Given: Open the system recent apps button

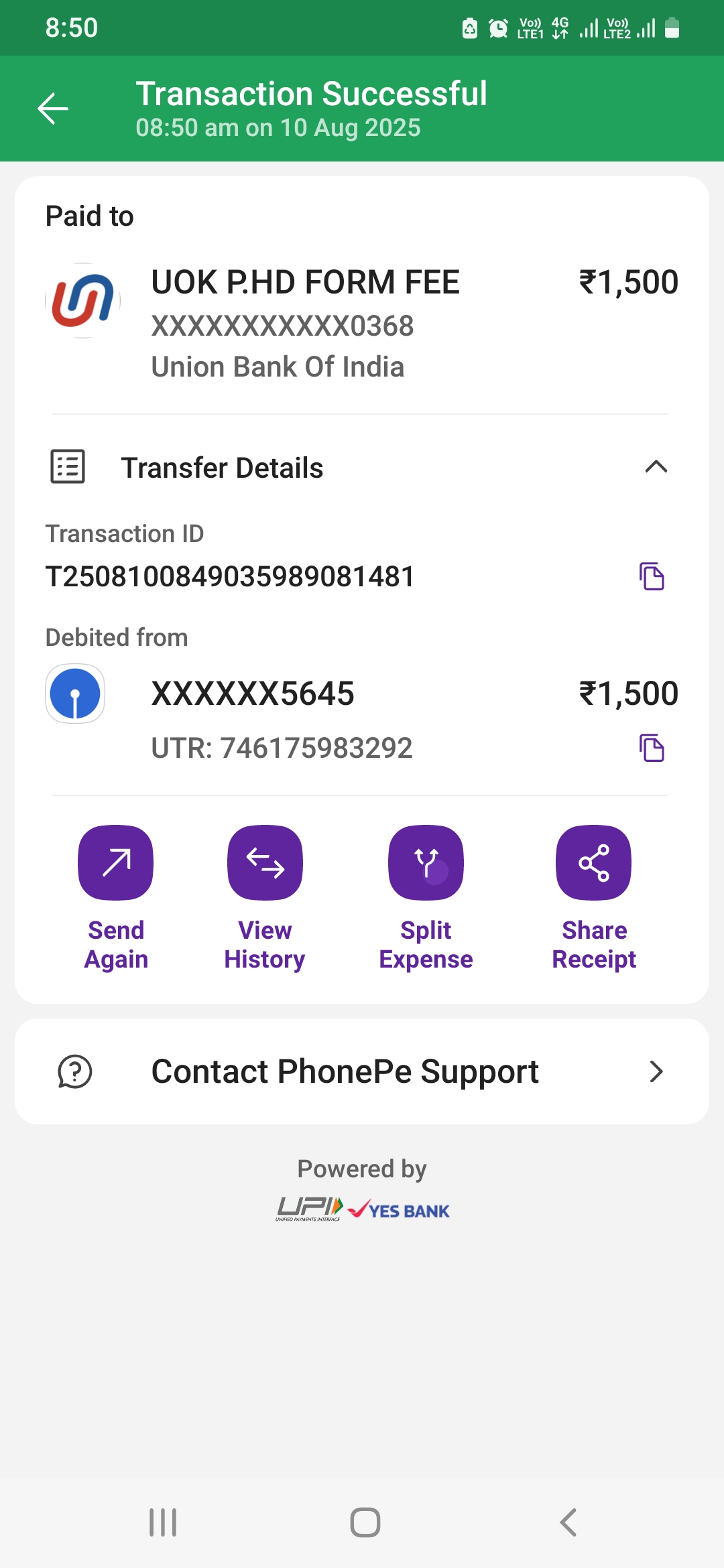Looking at the screenshot, I should tap(163, 1522).
